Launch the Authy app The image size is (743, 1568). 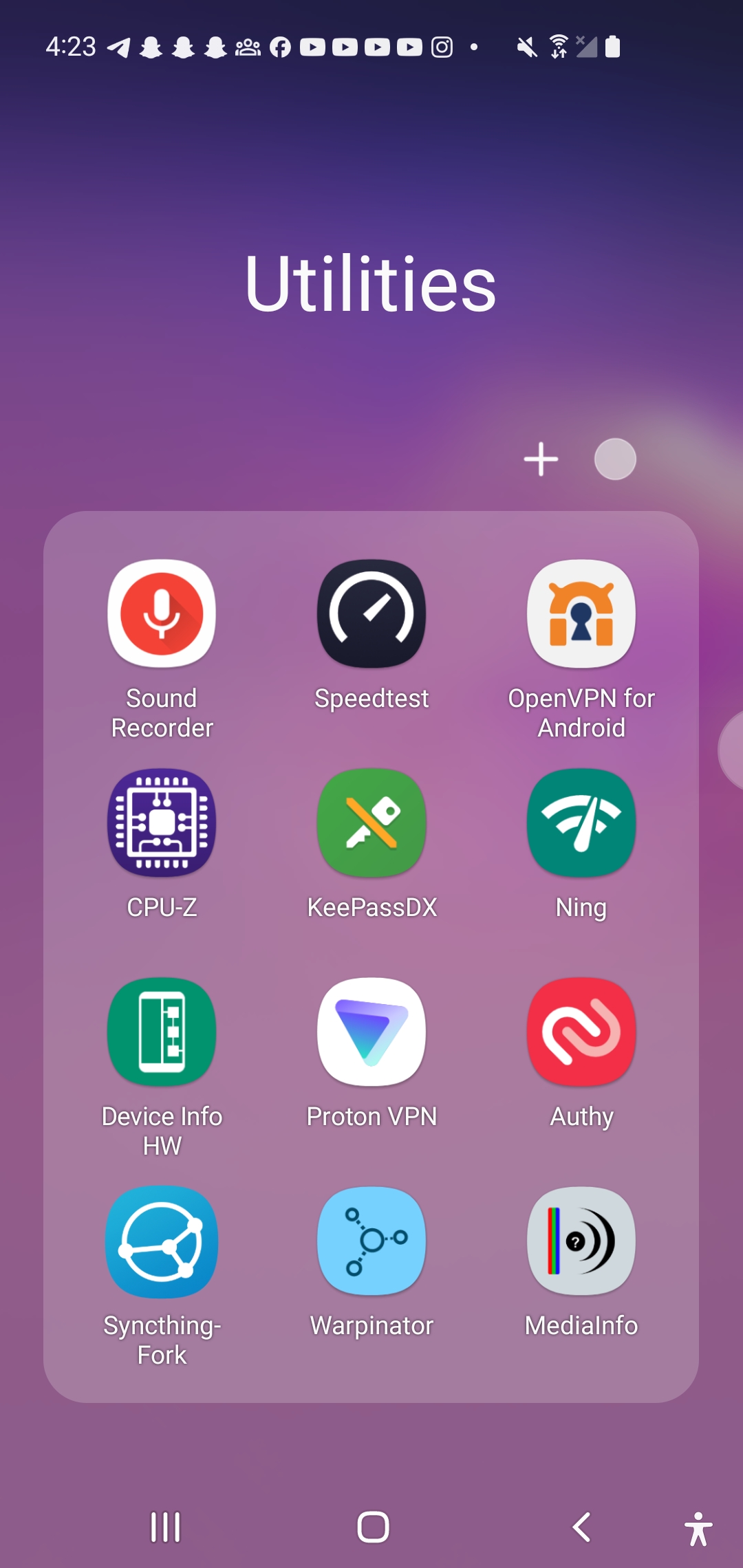[581, 1032]
